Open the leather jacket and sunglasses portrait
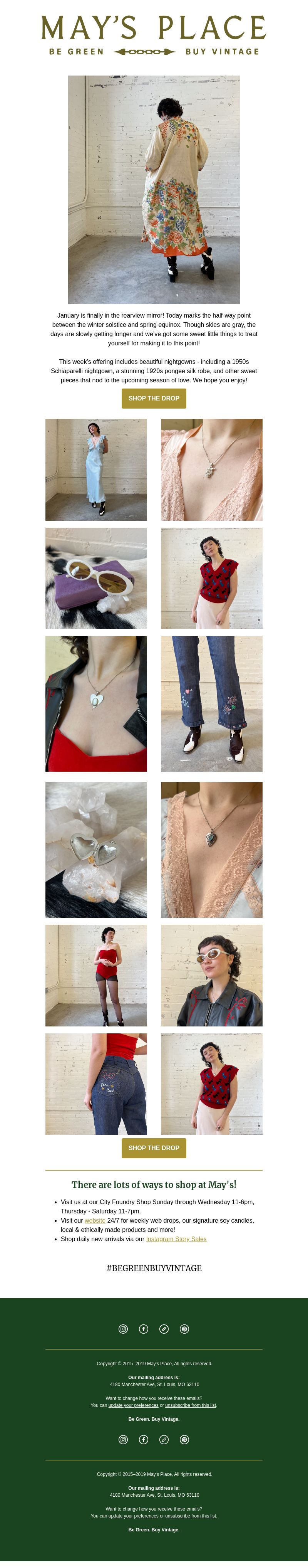Screen dimensions: 308x1568 (x=211, y=975)
